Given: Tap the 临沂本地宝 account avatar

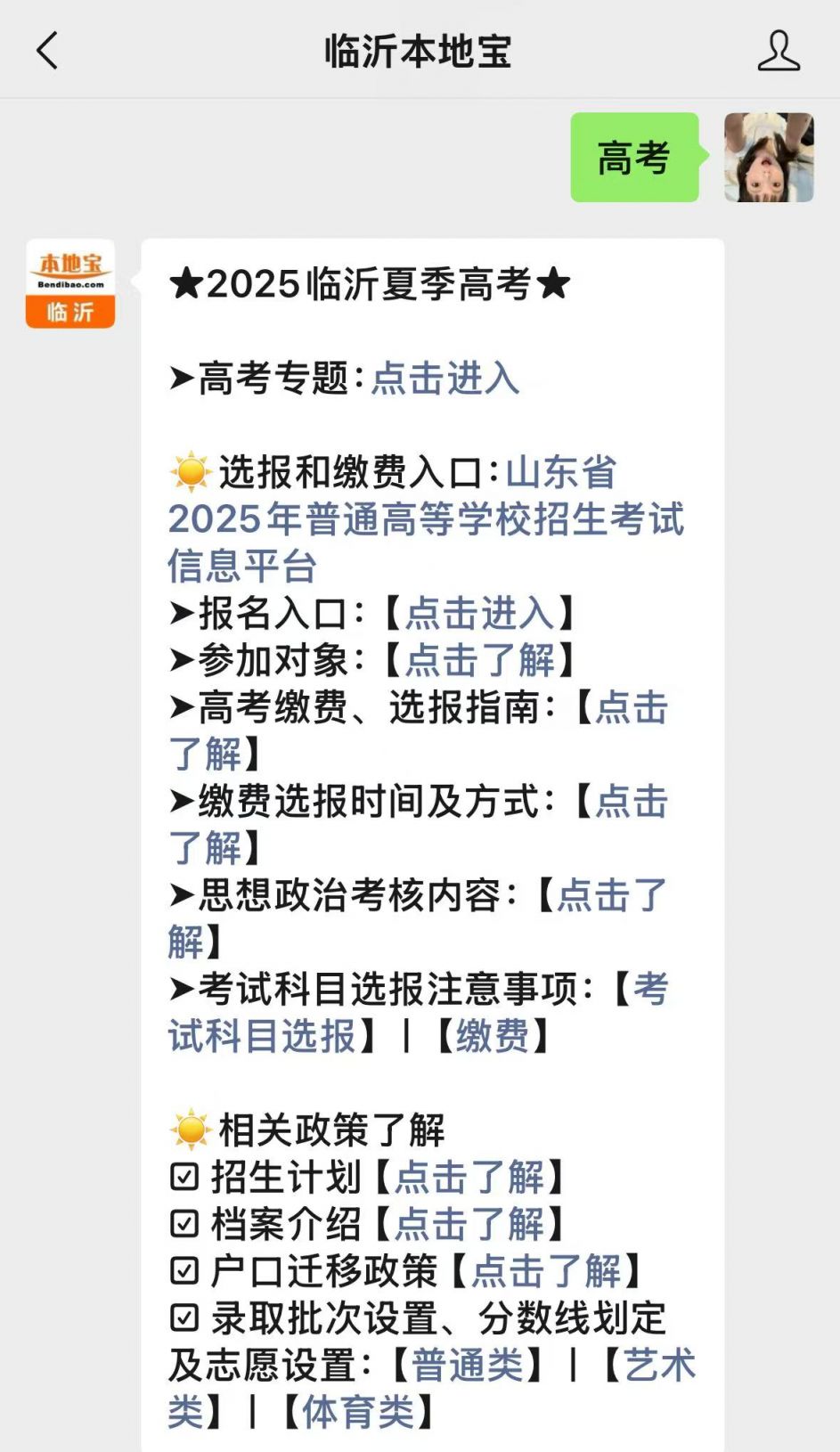Looking at the screenshot, I should click(70, 284).
